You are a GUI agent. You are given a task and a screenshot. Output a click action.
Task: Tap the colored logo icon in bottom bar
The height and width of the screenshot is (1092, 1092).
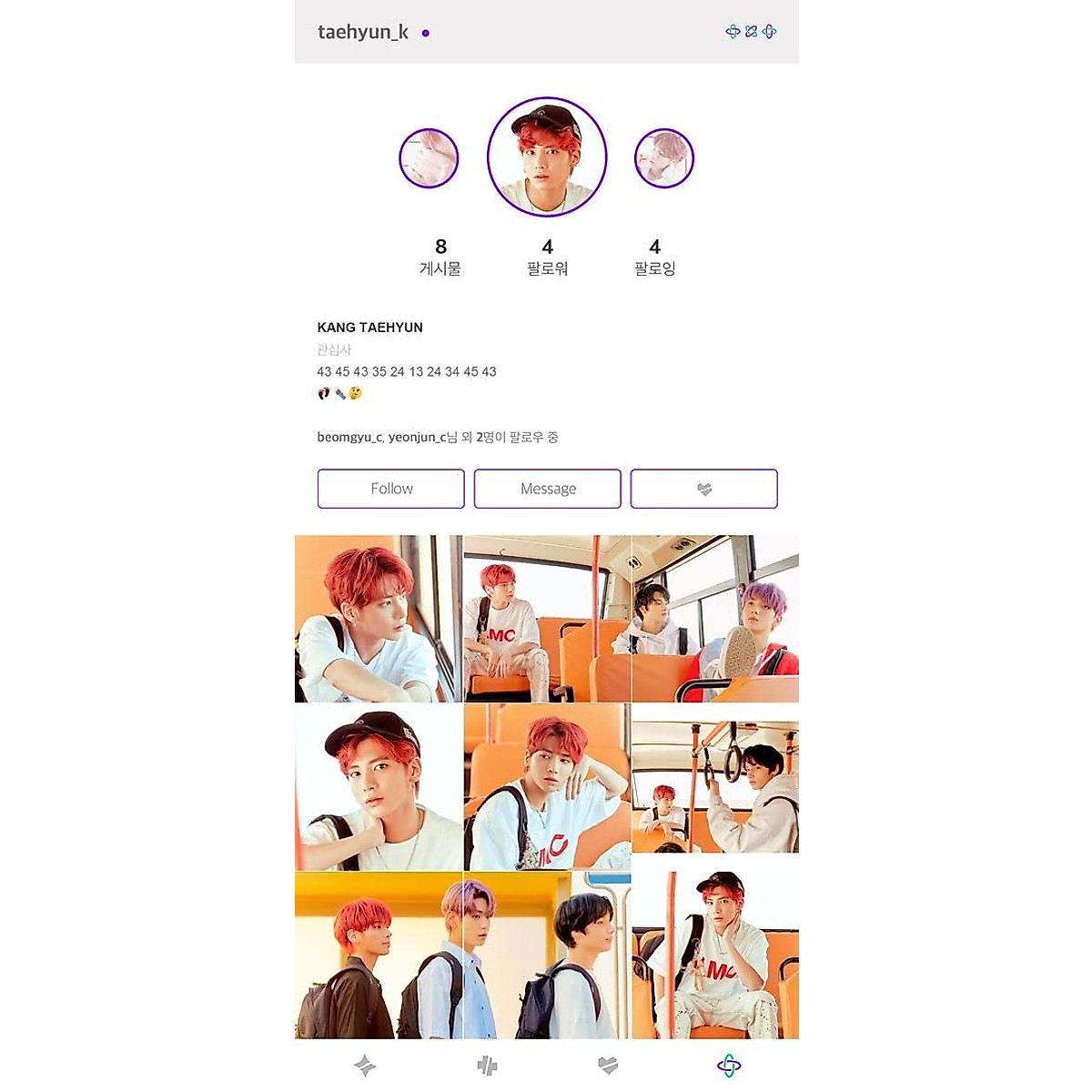729,1066
